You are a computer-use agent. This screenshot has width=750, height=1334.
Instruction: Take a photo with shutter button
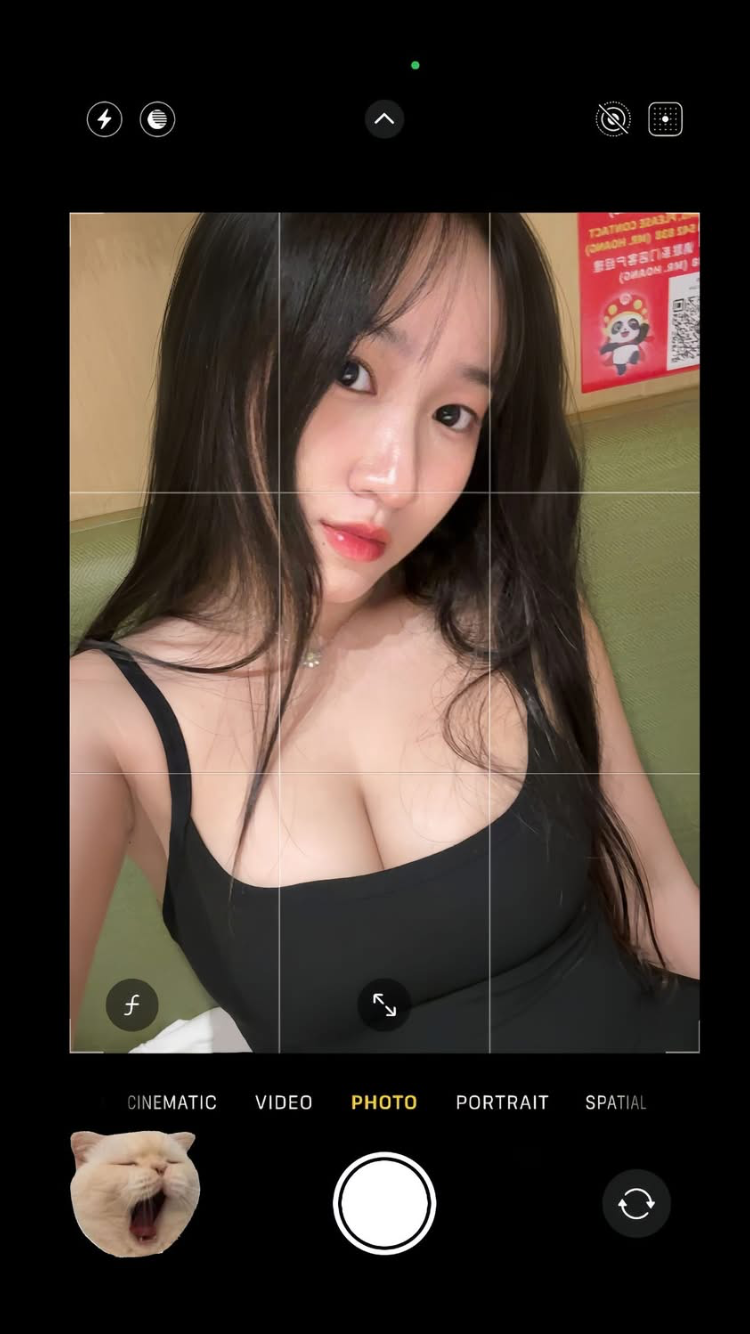click(384, 1203)
